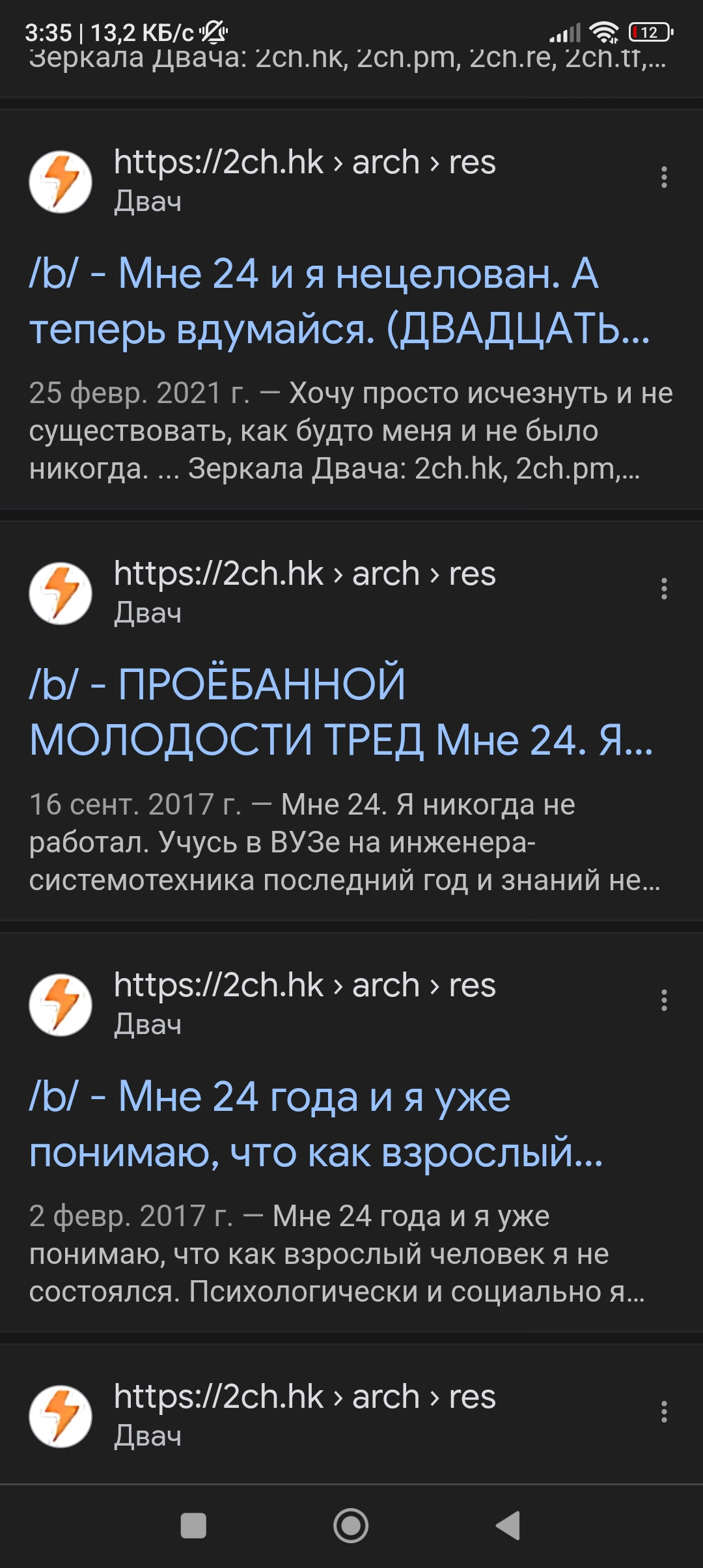Go to the home screen
This screenshot has width=703, height=1568.
point(351,1526)
